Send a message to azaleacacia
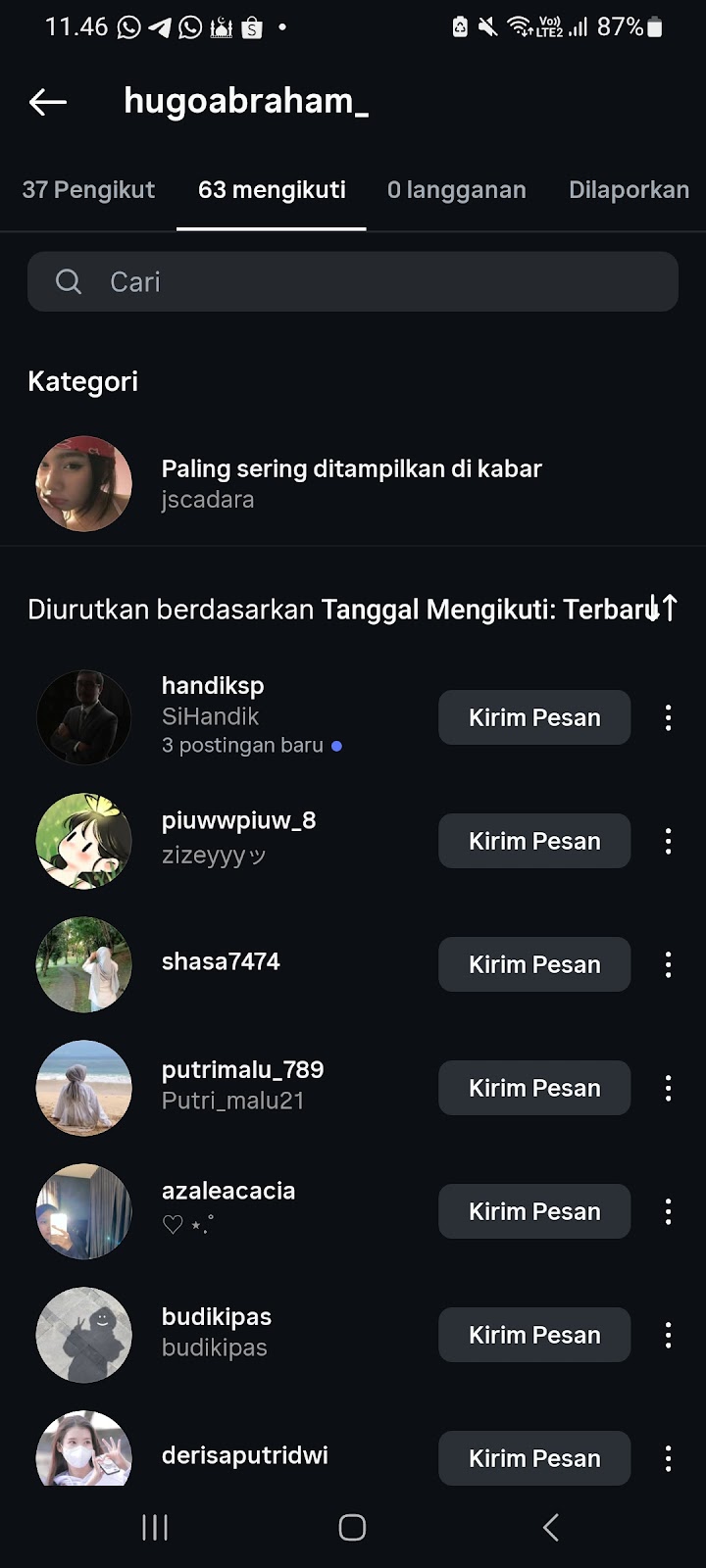 [x=534, y=1211]
